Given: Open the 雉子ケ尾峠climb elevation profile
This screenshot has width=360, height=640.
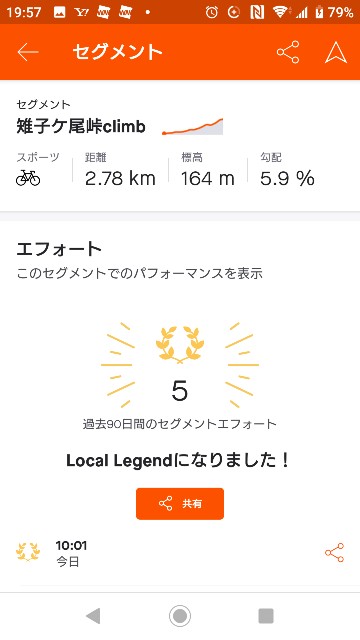Looking at the screenshot, I should (x=193, y=127).
